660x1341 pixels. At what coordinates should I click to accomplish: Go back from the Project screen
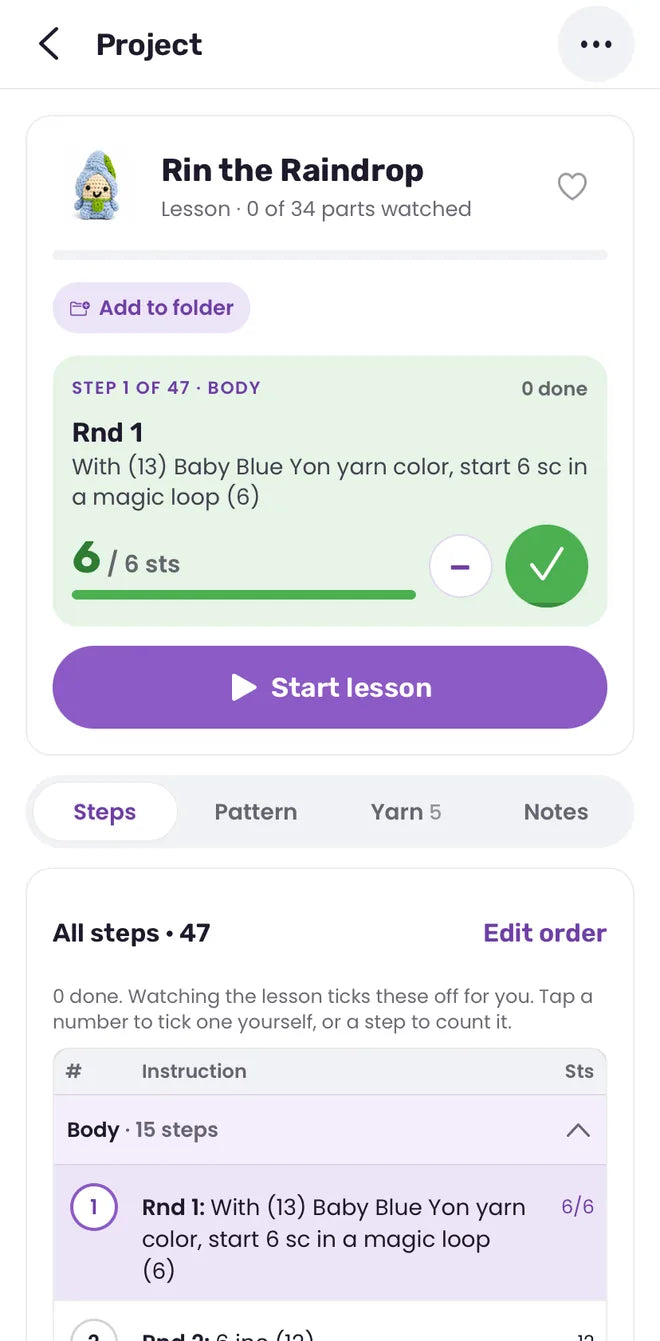click(49, 44)
